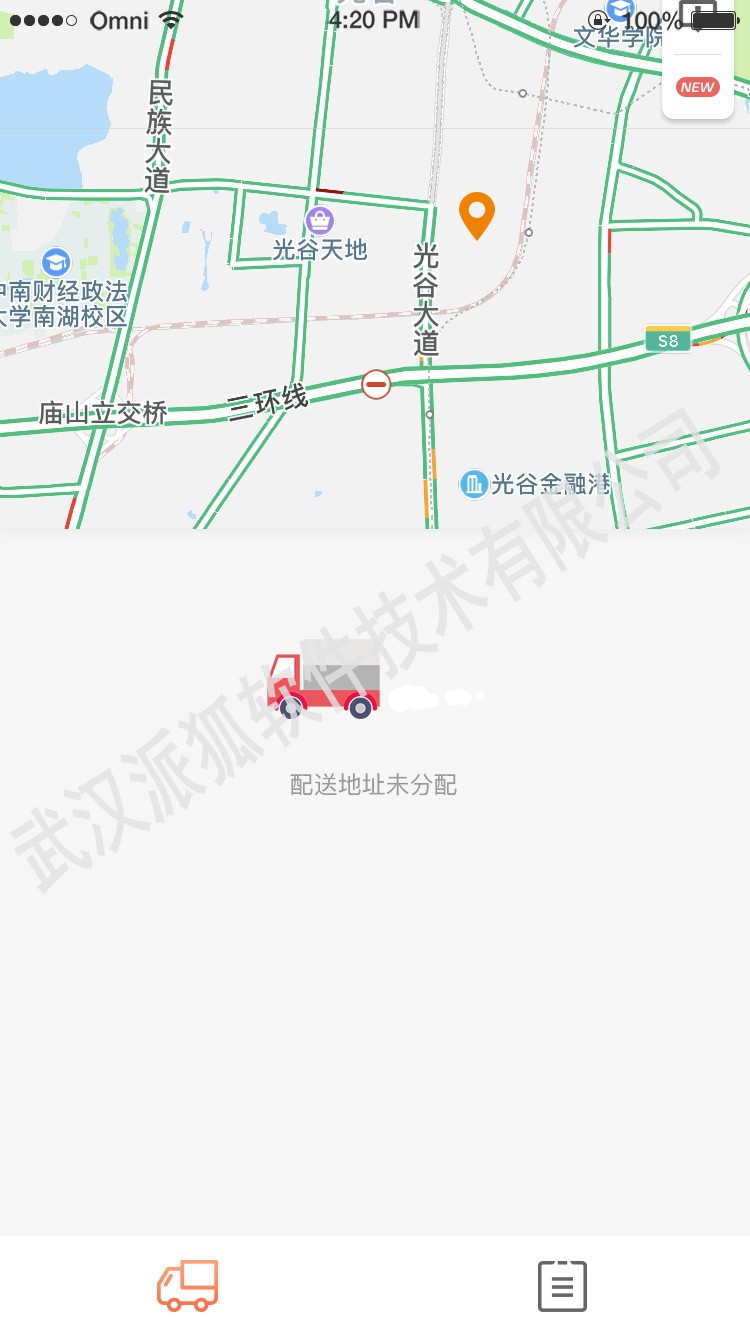Select the 光谷天地 shopping marker
Image resolution: width=750 pixels, height=1334 pixels.
point(320,220)
